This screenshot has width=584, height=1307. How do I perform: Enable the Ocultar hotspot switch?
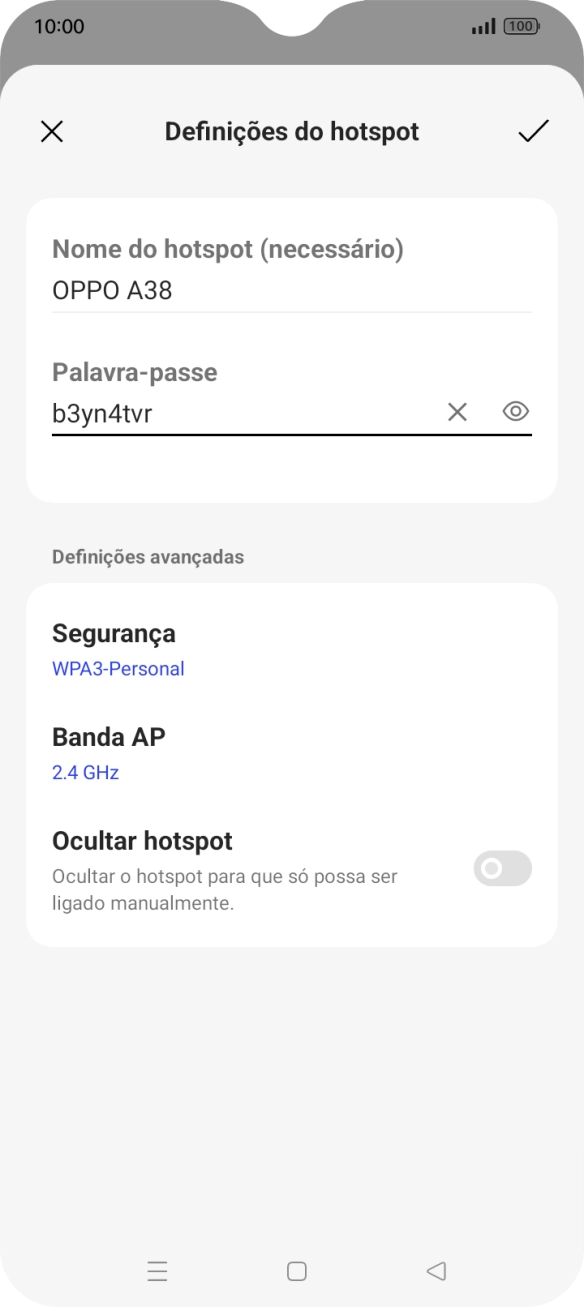click(x=503, y=869)
